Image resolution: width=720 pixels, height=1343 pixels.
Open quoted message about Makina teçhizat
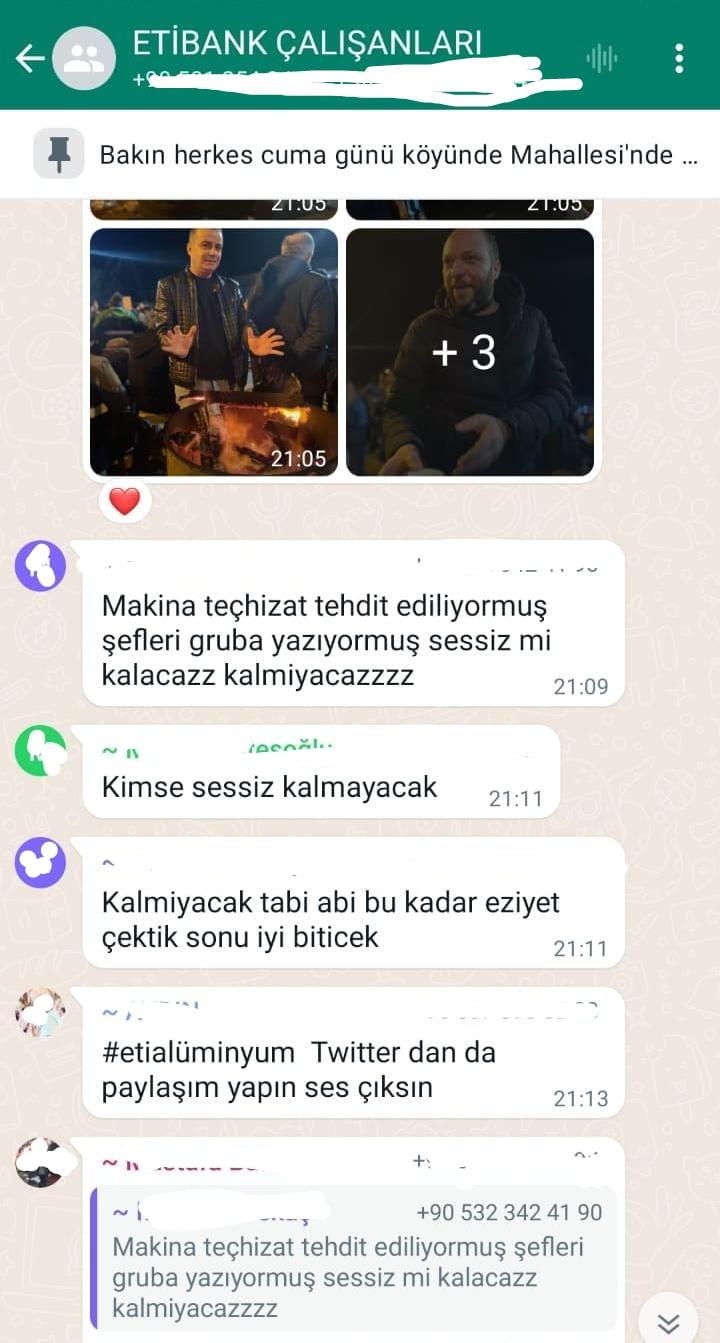352,1262
